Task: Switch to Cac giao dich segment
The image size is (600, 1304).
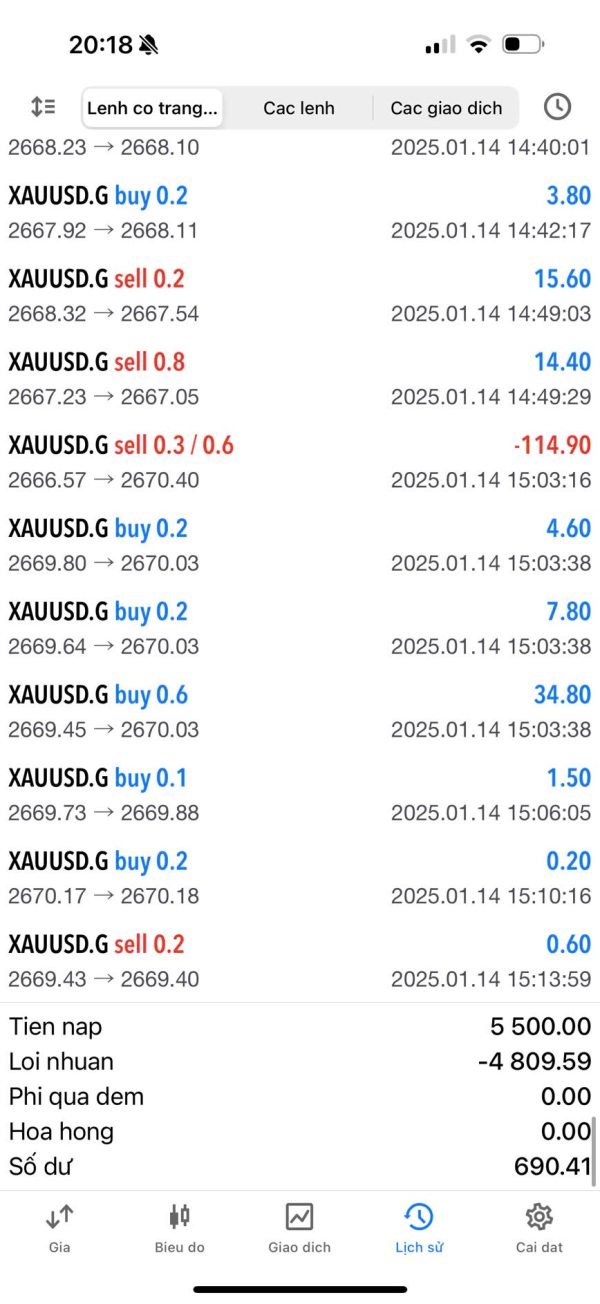Action: (x=446, y=108)
